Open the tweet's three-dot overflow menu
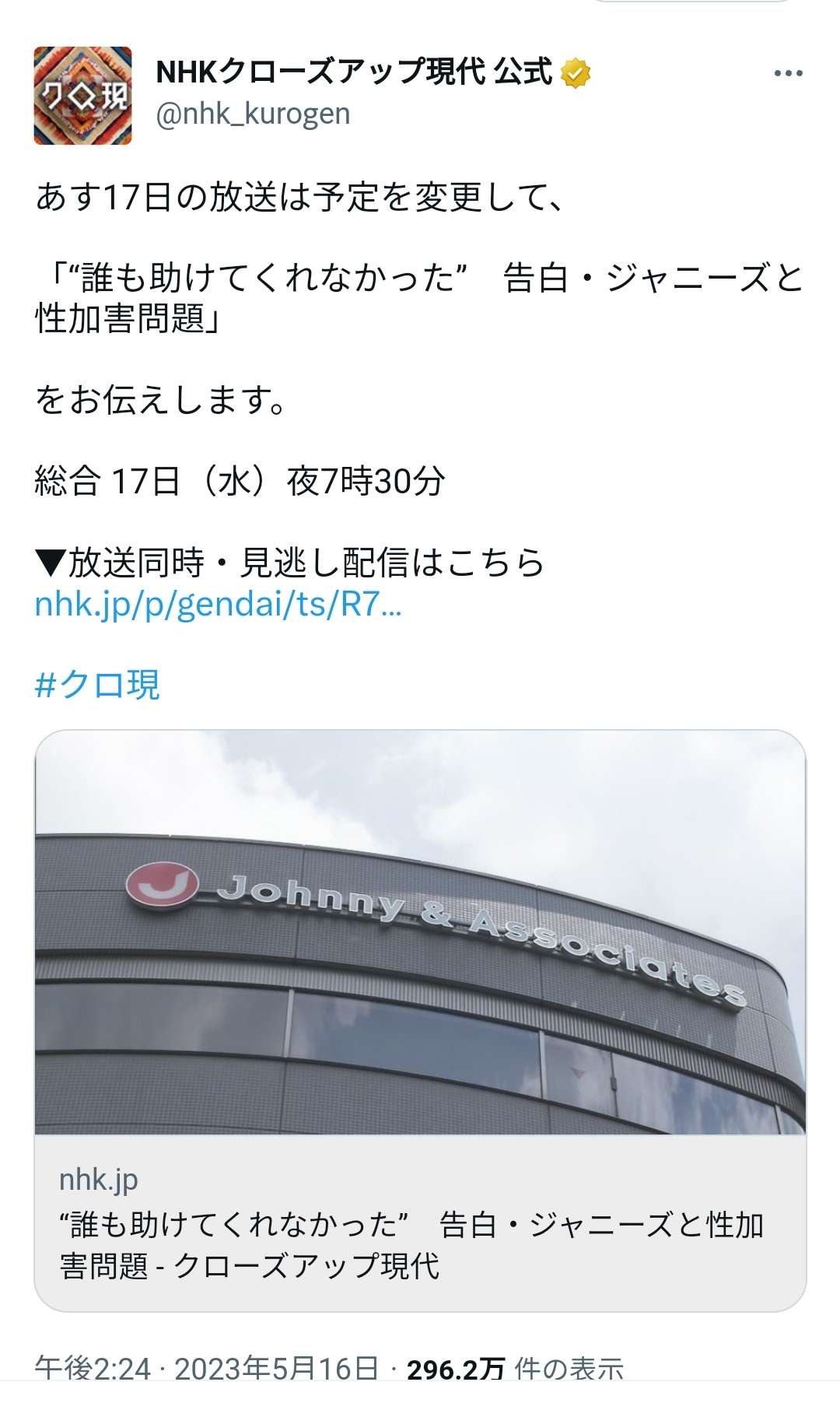The width and height of the screenshot is (840, 1410). (x=788, y=74)
